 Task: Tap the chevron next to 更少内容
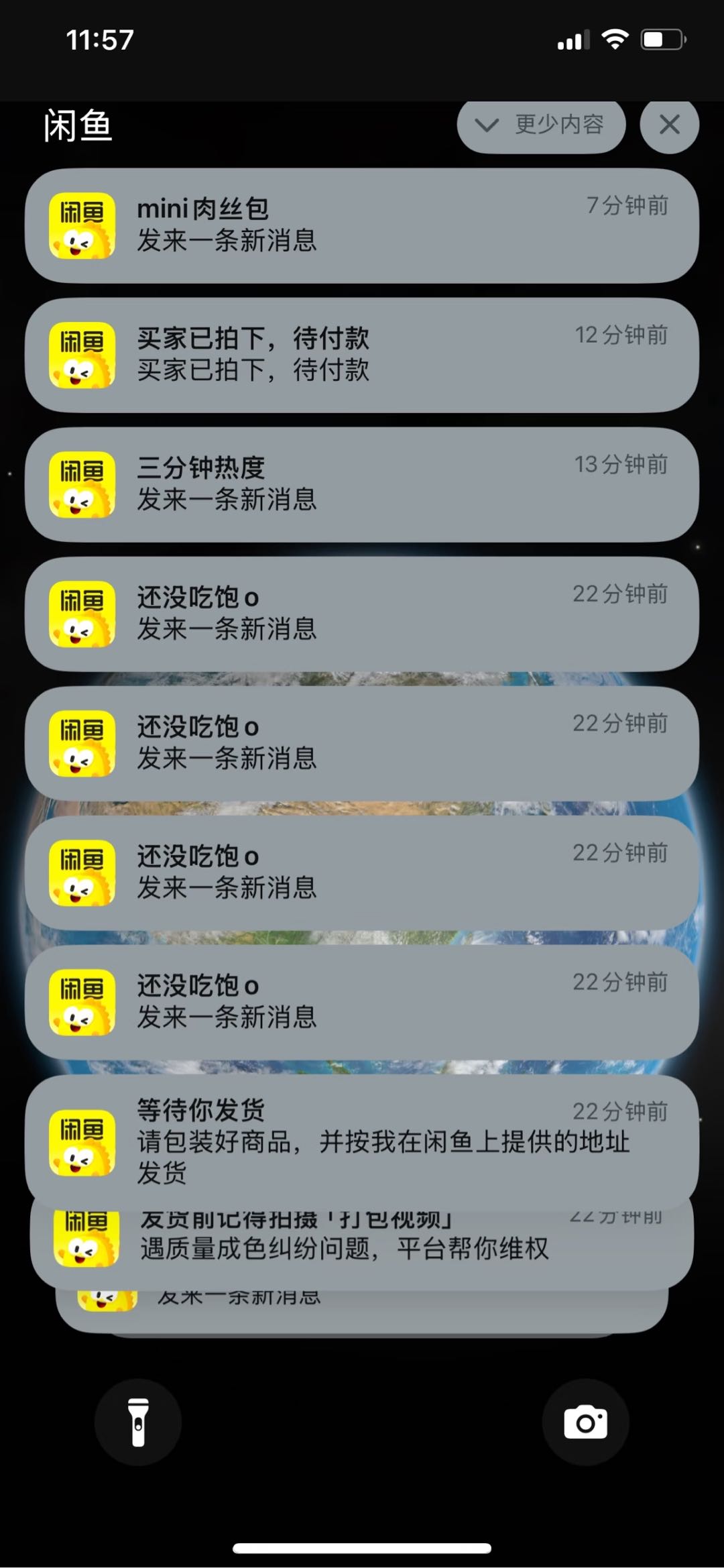tap(485, 125)
